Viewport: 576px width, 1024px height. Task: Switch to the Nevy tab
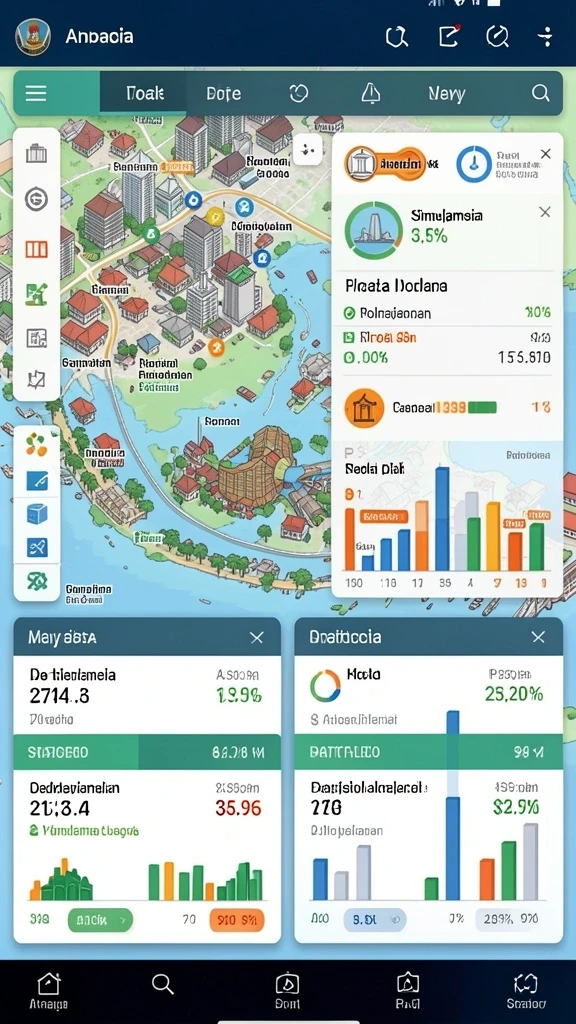click(447, 93)
